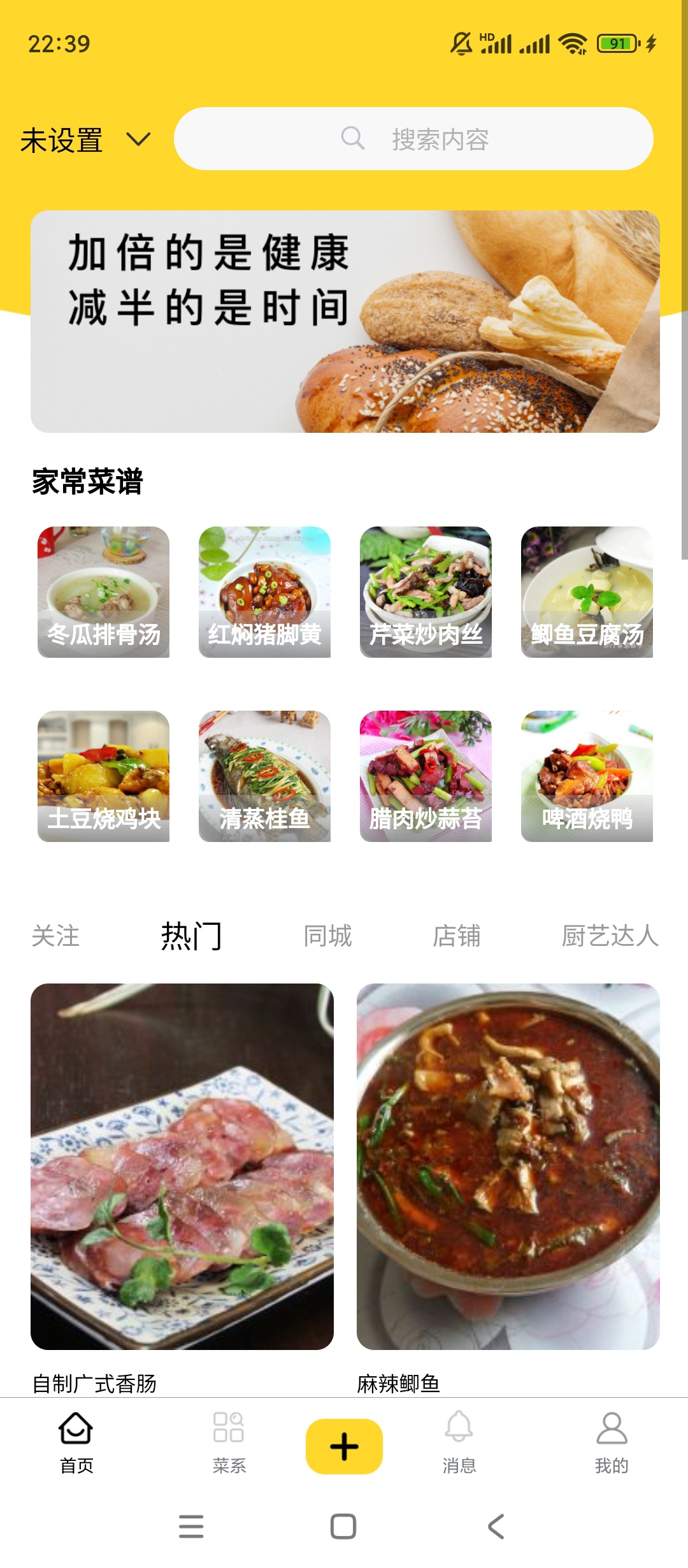The image size is (688, 1568).
Task: Go to 菜系 in the bottom navigation
Action: [229, 1443]
